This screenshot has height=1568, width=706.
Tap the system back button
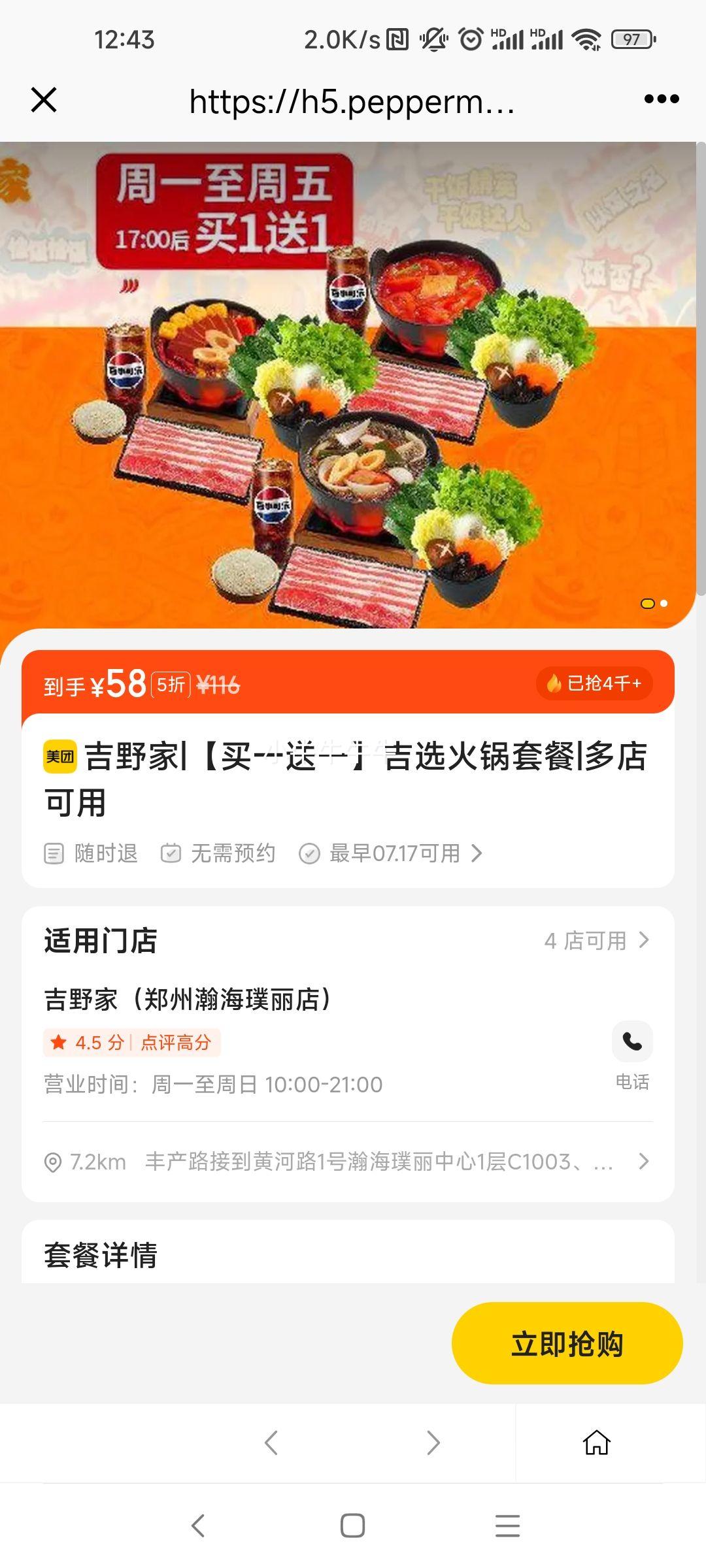pos(198,1526)
